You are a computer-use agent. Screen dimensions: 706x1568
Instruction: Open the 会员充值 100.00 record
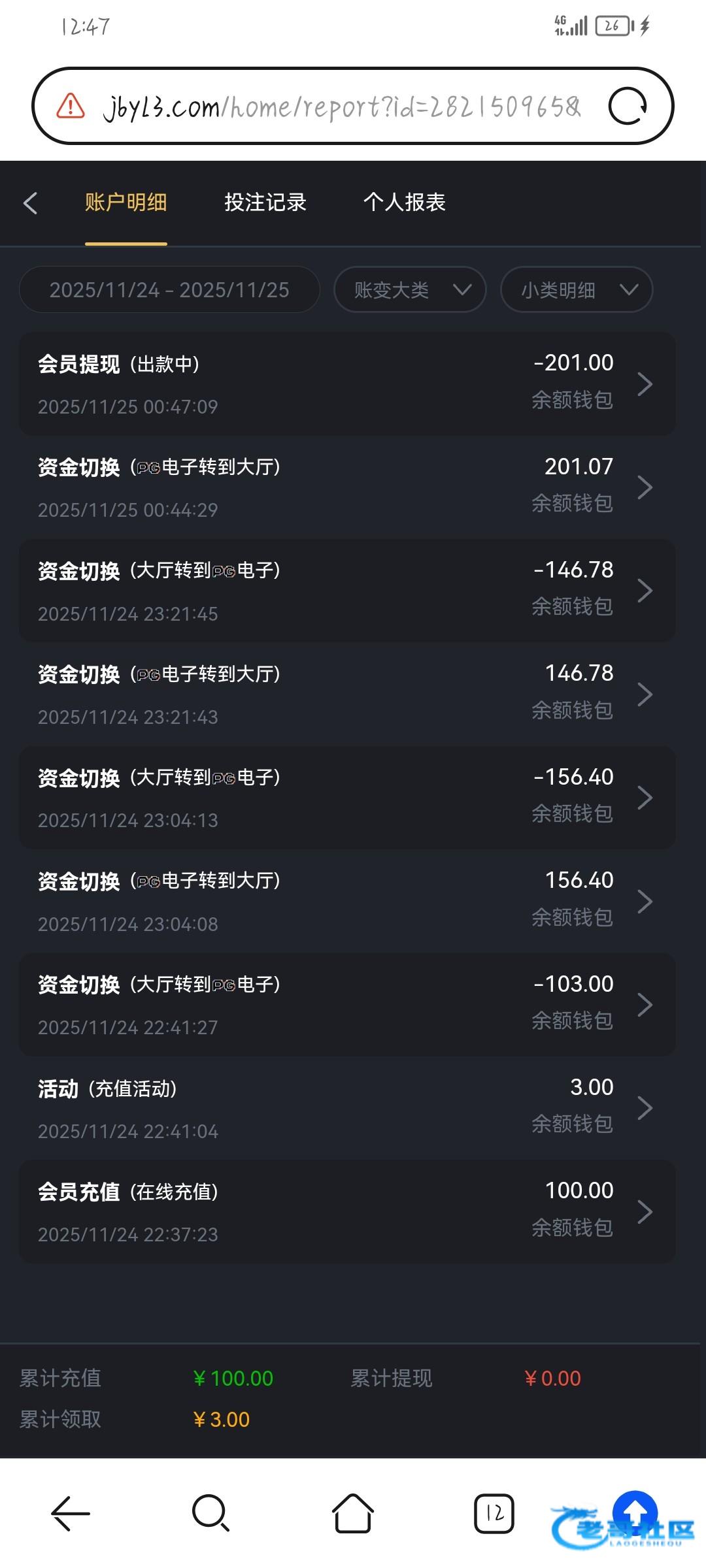click(x=346, y=1211)
